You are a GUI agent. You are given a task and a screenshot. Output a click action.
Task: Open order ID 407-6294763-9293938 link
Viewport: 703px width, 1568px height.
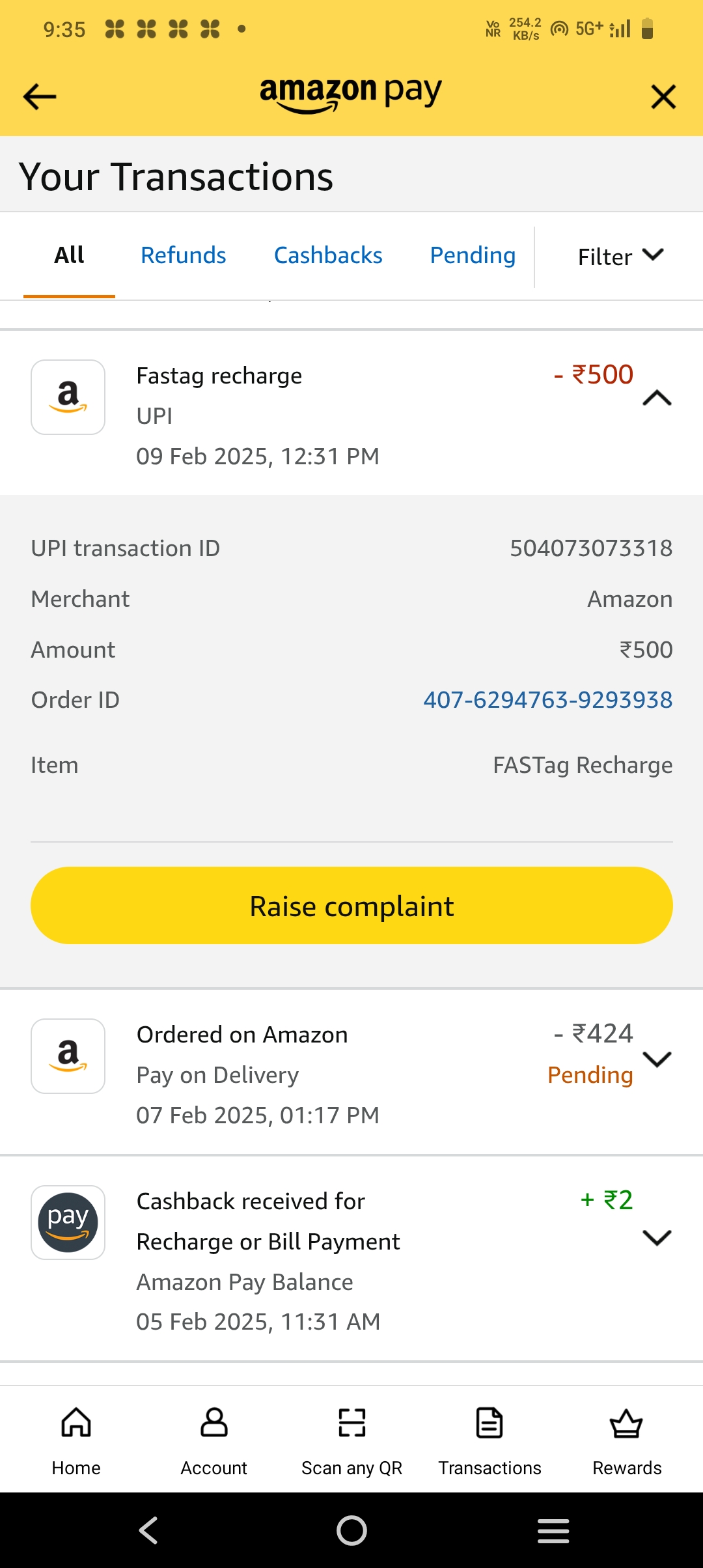pos(548,700)
